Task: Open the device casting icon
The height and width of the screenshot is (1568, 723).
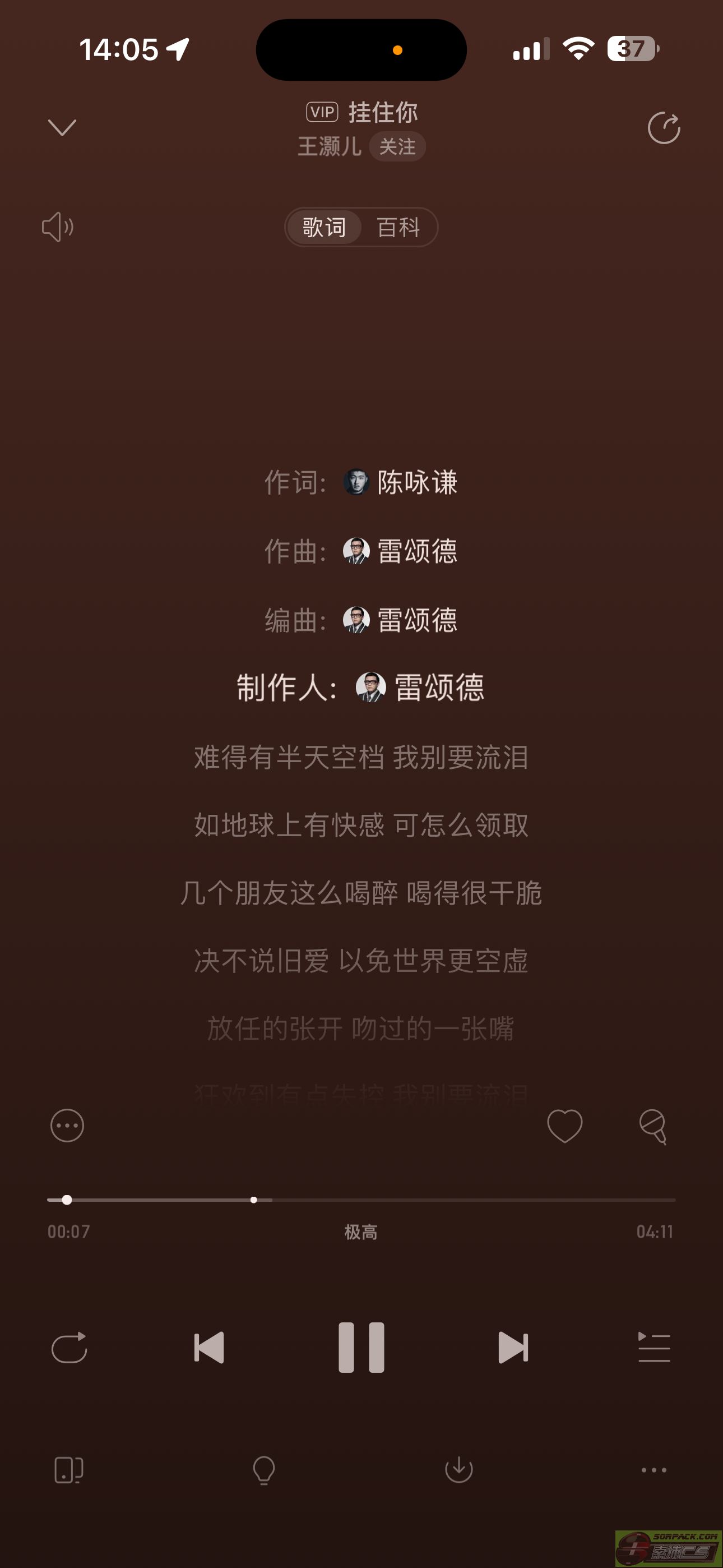Action: click(69, 1470)
